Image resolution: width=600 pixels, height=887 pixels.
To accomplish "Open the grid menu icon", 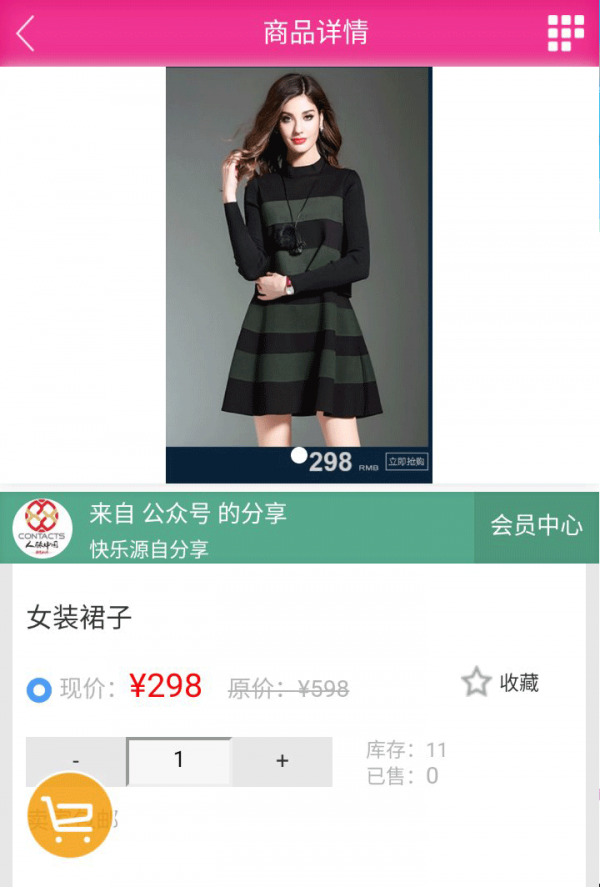I will tap(565, 33).
